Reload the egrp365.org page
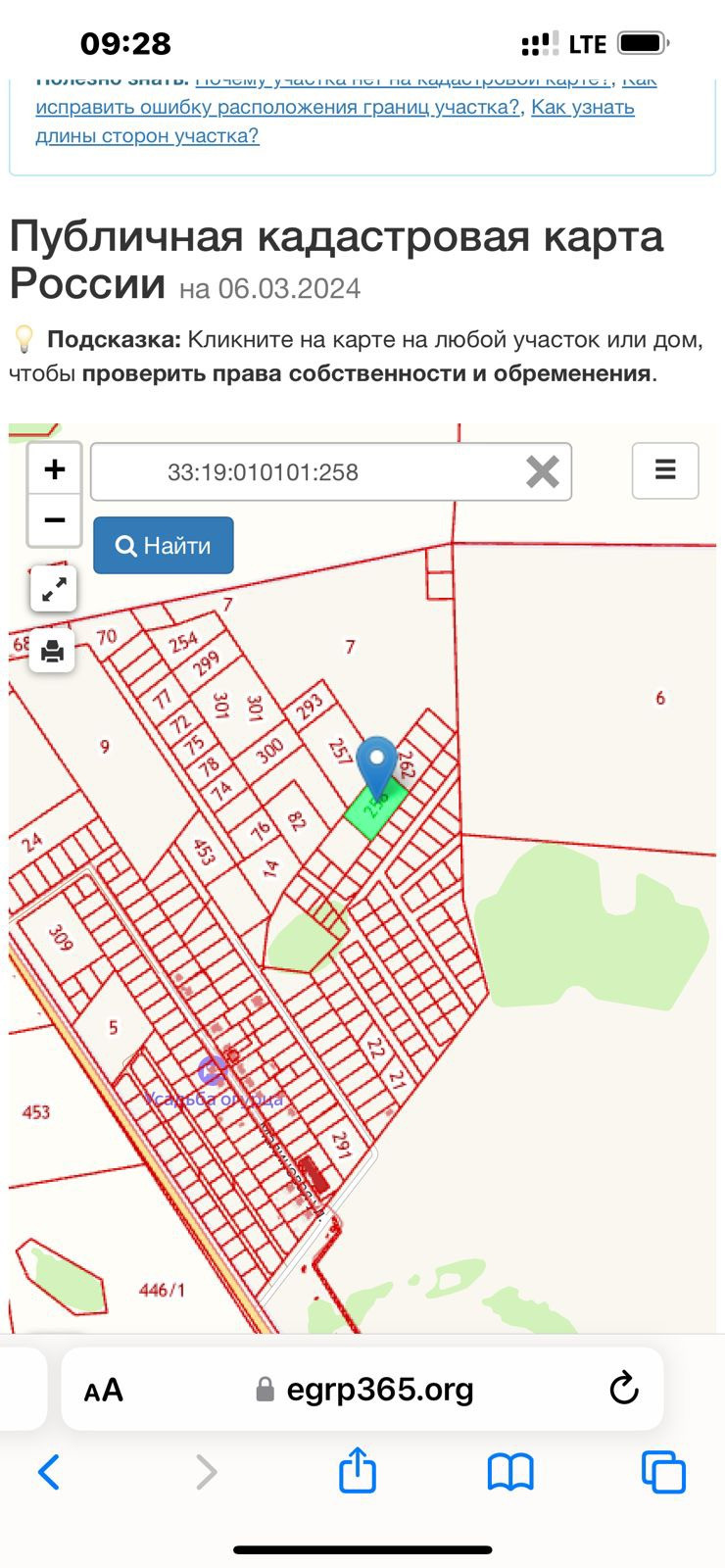This screenshot has height=1568, width=725. pyautogui.click(x=623, y=1389)
